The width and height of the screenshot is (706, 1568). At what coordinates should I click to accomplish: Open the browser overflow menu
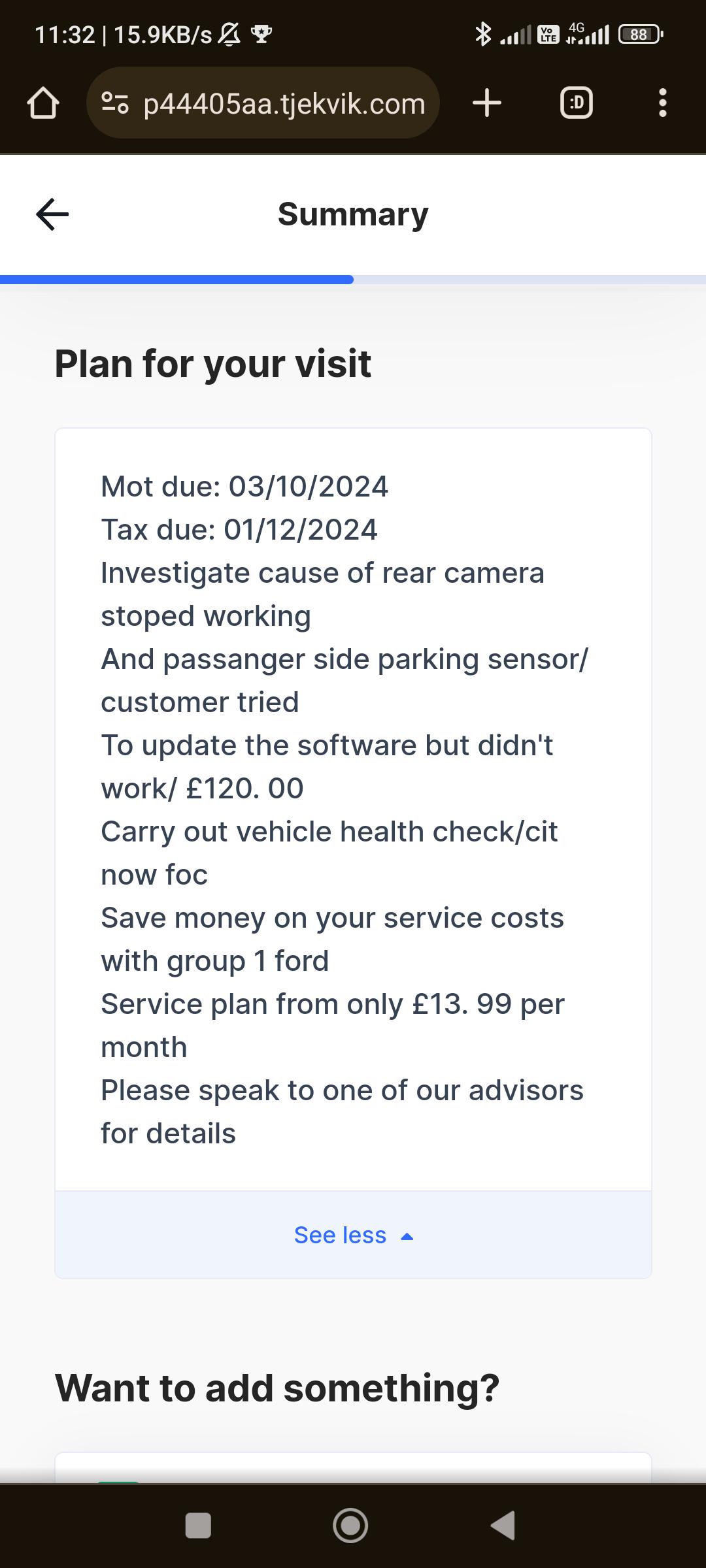click(x=662, y=103)
